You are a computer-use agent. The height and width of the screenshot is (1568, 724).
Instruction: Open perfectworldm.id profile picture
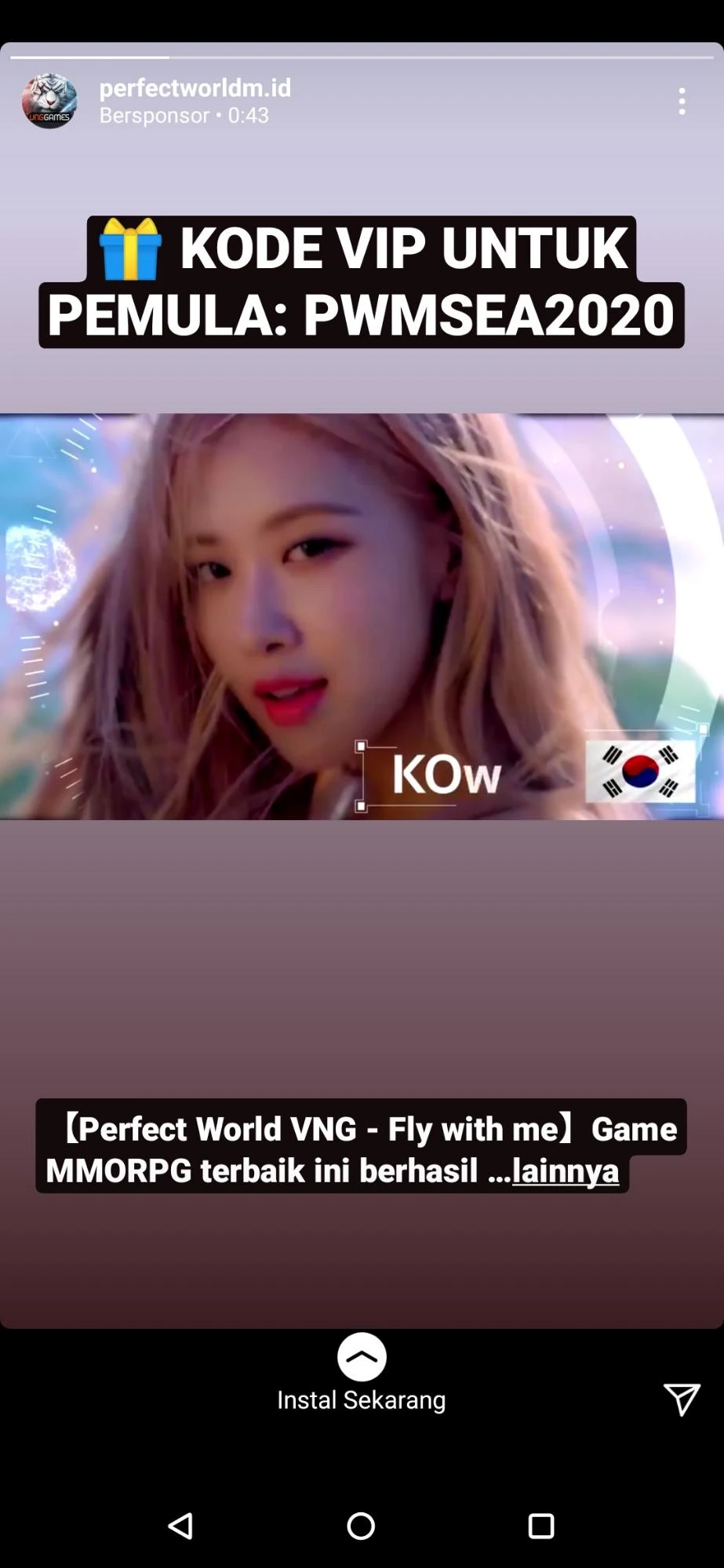point(49,101)
